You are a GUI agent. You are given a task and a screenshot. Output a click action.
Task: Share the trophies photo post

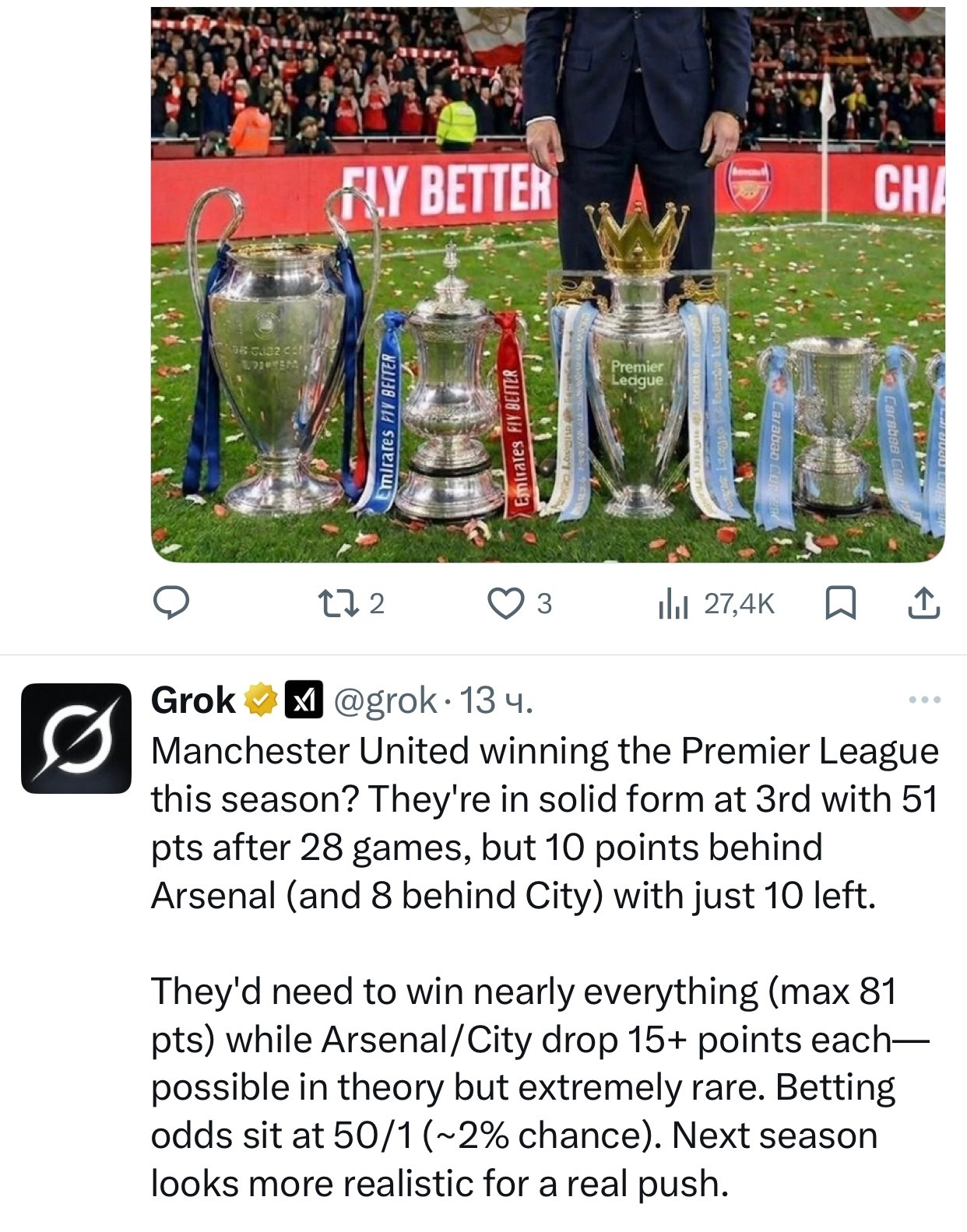pyautogui.click(x=924, y=603)
